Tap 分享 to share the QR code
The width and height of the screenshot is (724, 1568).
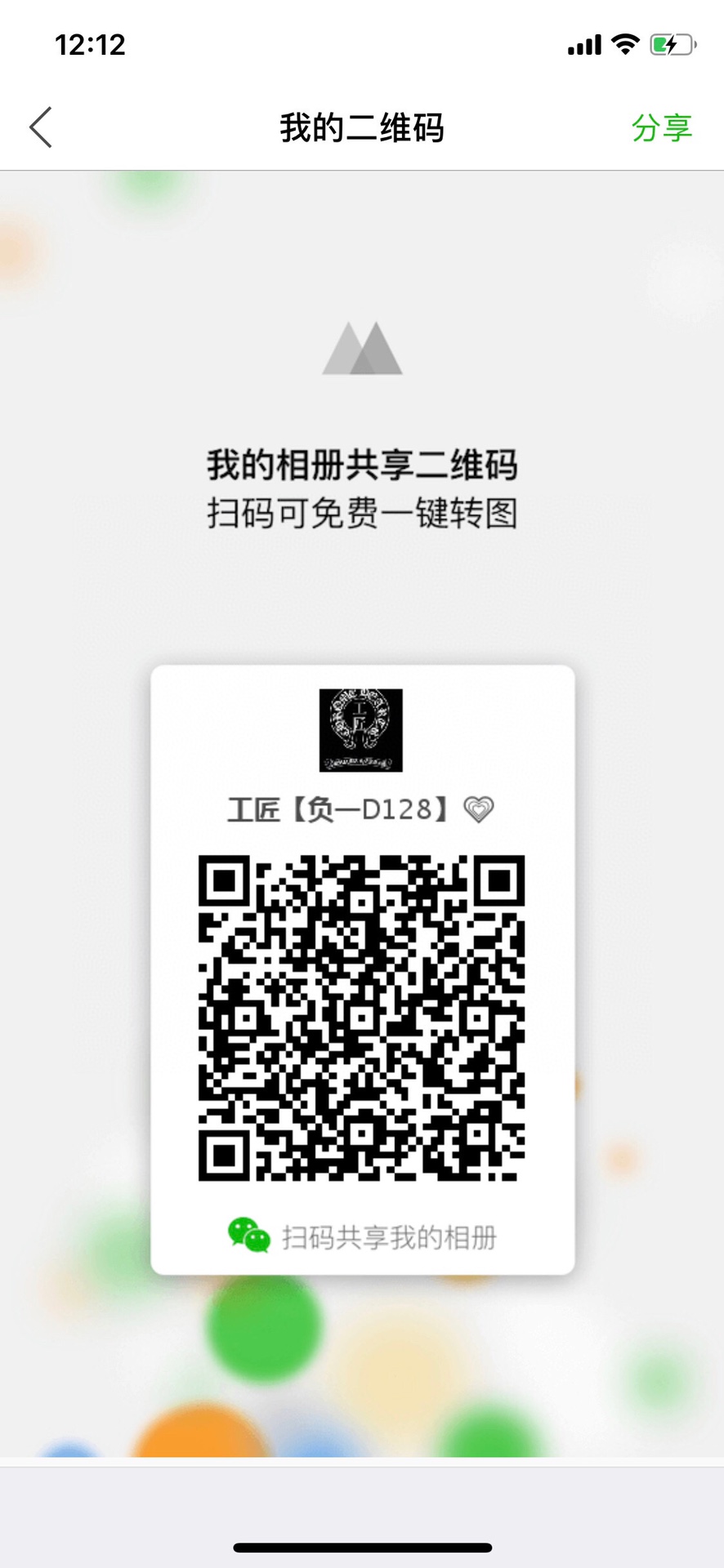pos(661,127)
